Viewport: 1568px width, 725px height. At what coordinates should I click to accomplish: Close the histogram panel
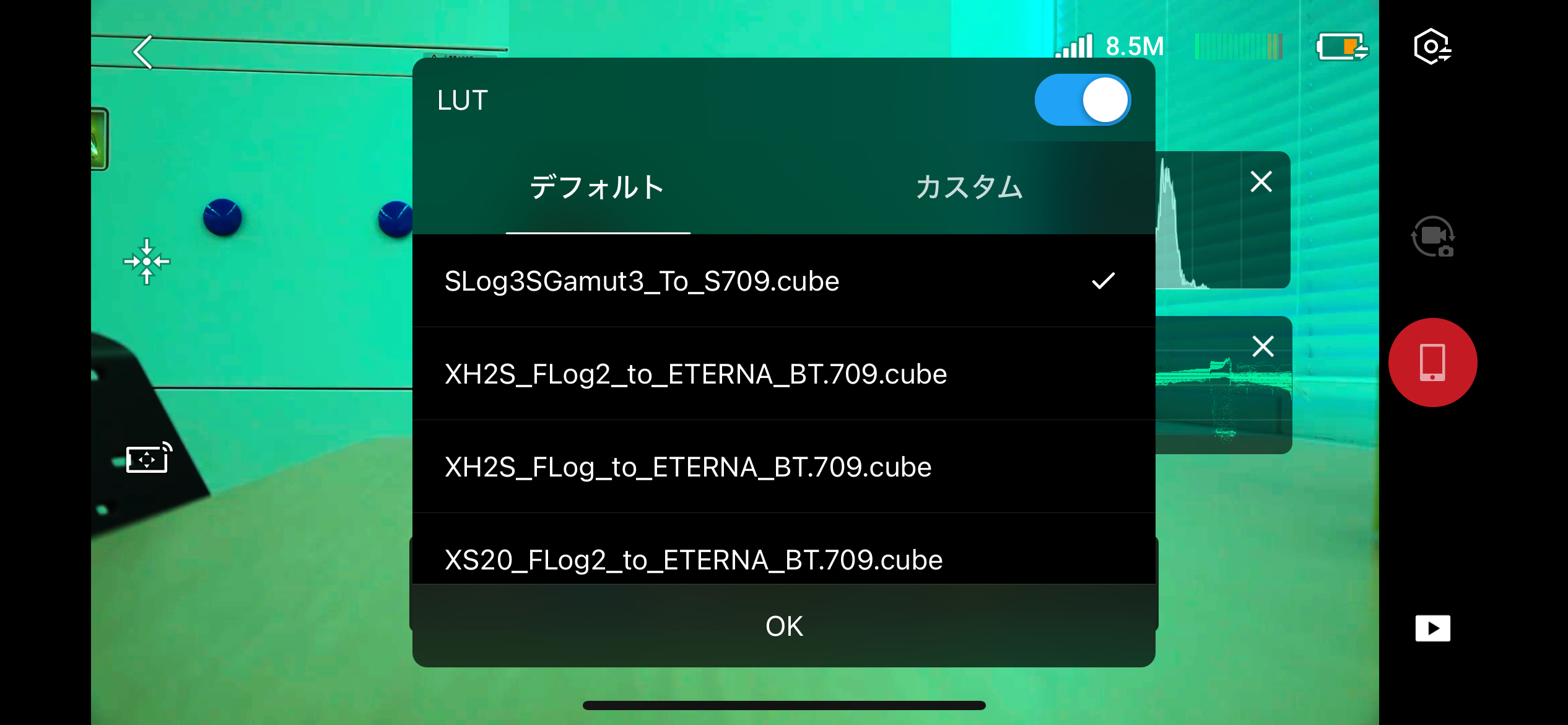1261,182
